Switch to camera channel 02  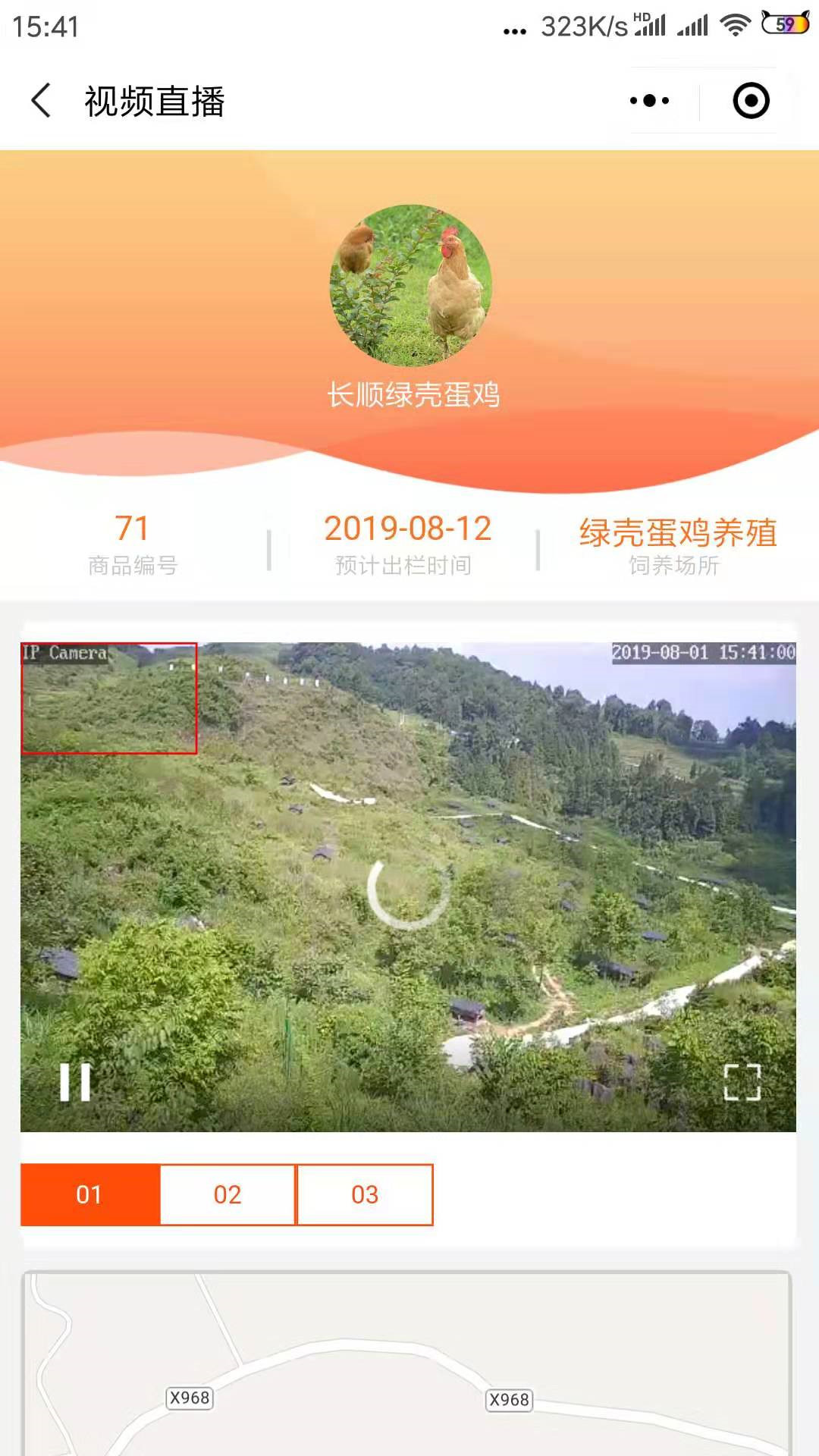227,1194
